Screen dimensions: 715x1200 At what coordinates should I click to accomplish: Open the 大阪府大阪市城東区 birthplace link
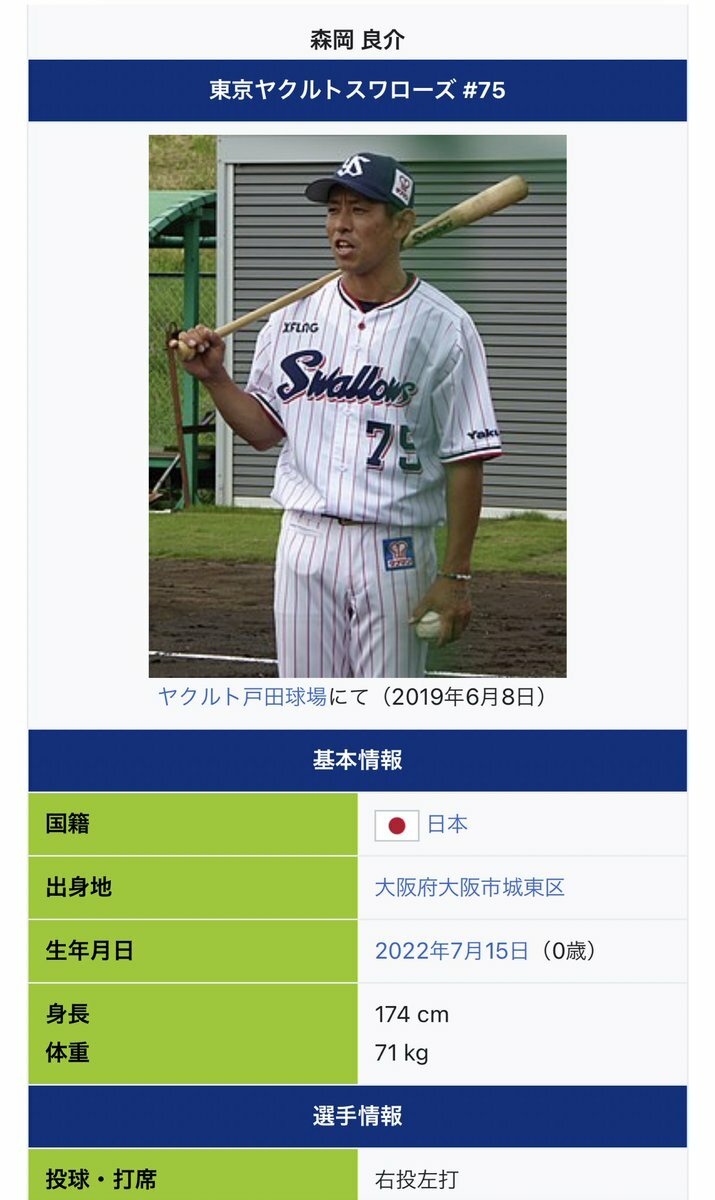coord(469,887)
